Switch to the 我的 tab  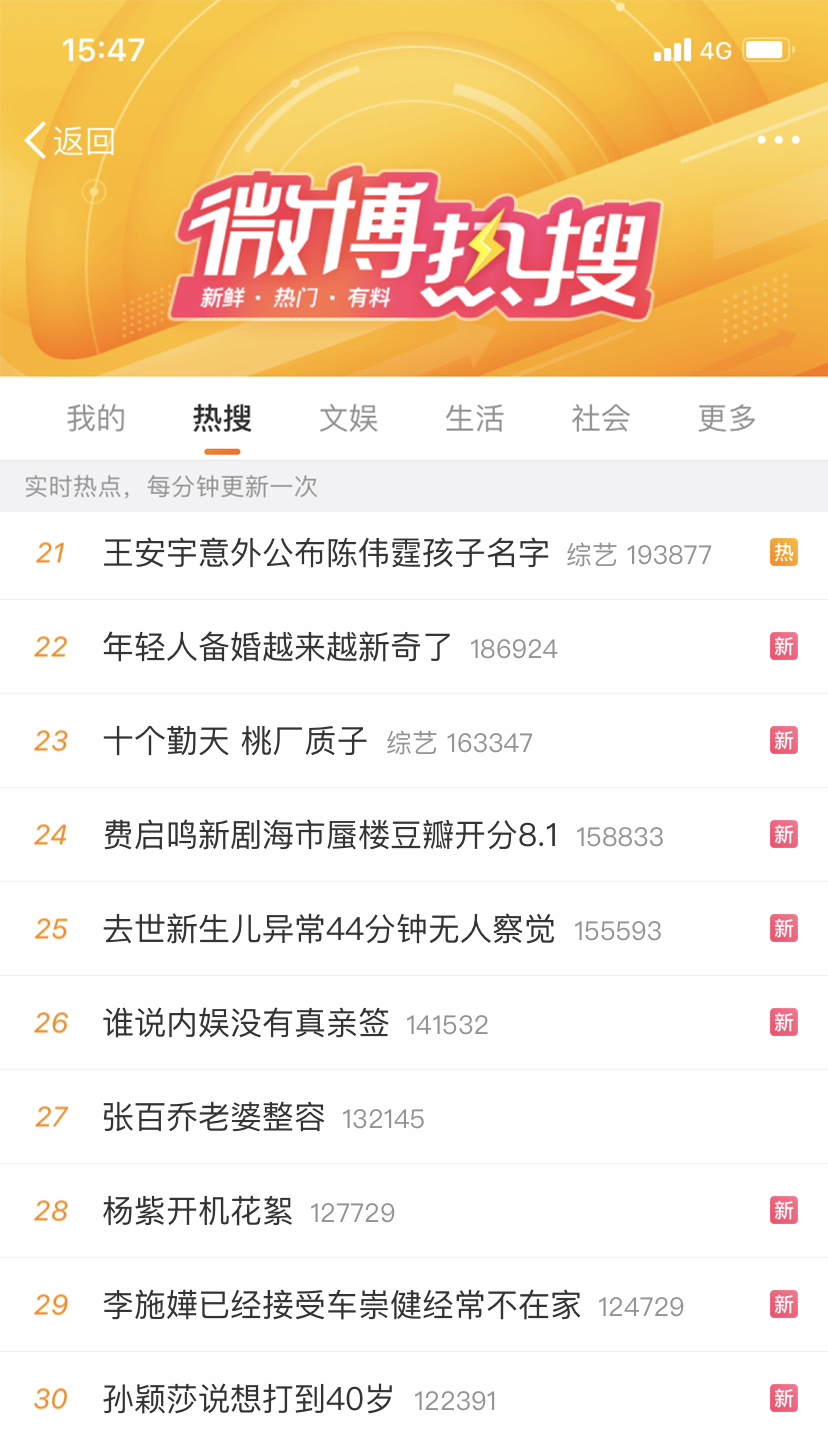(96, 418)
